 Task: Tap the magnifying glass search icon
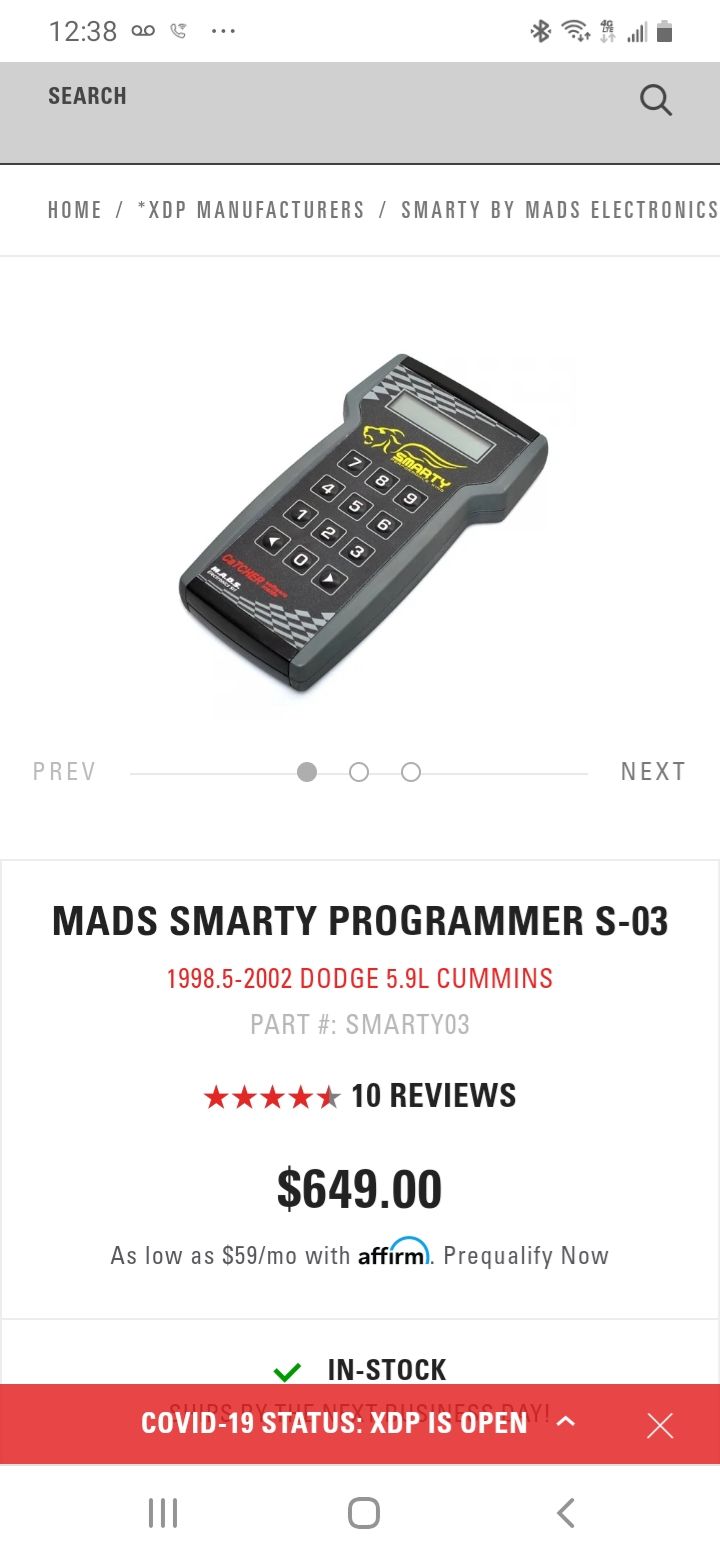tap(656, 99)
